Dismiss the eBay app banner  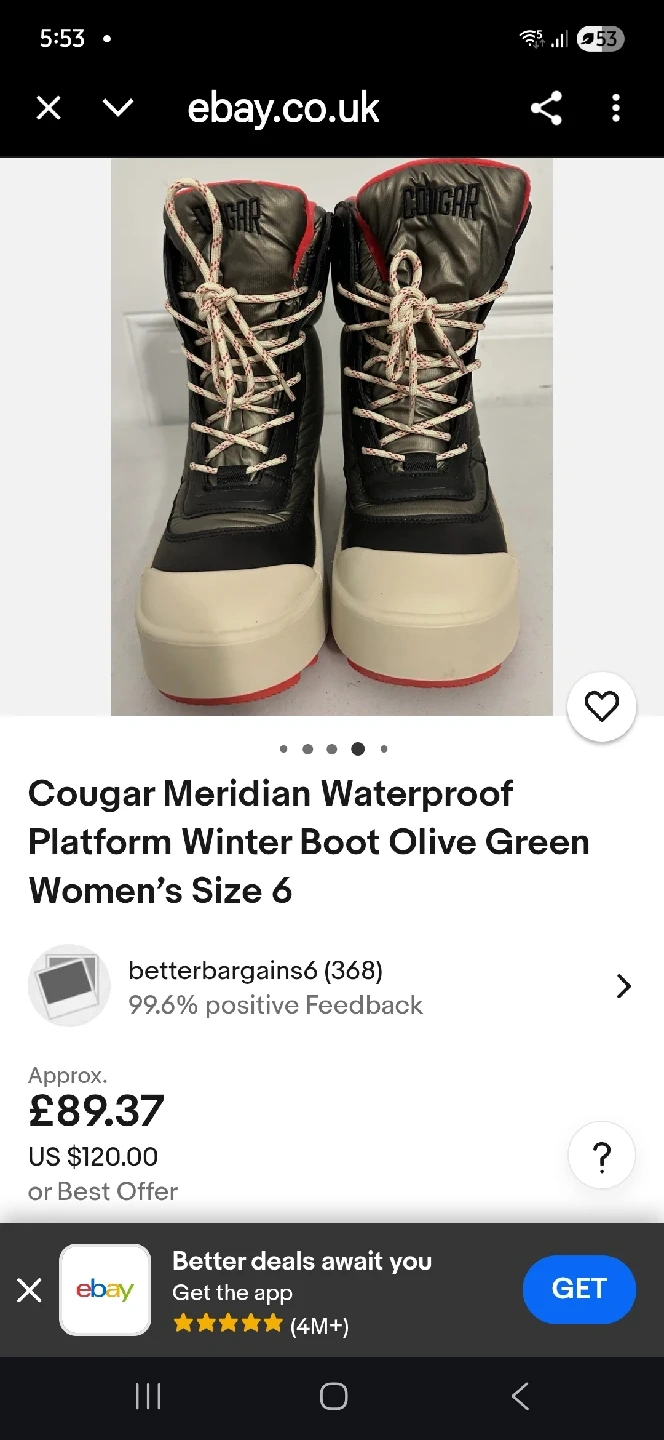click(30, 1290)
